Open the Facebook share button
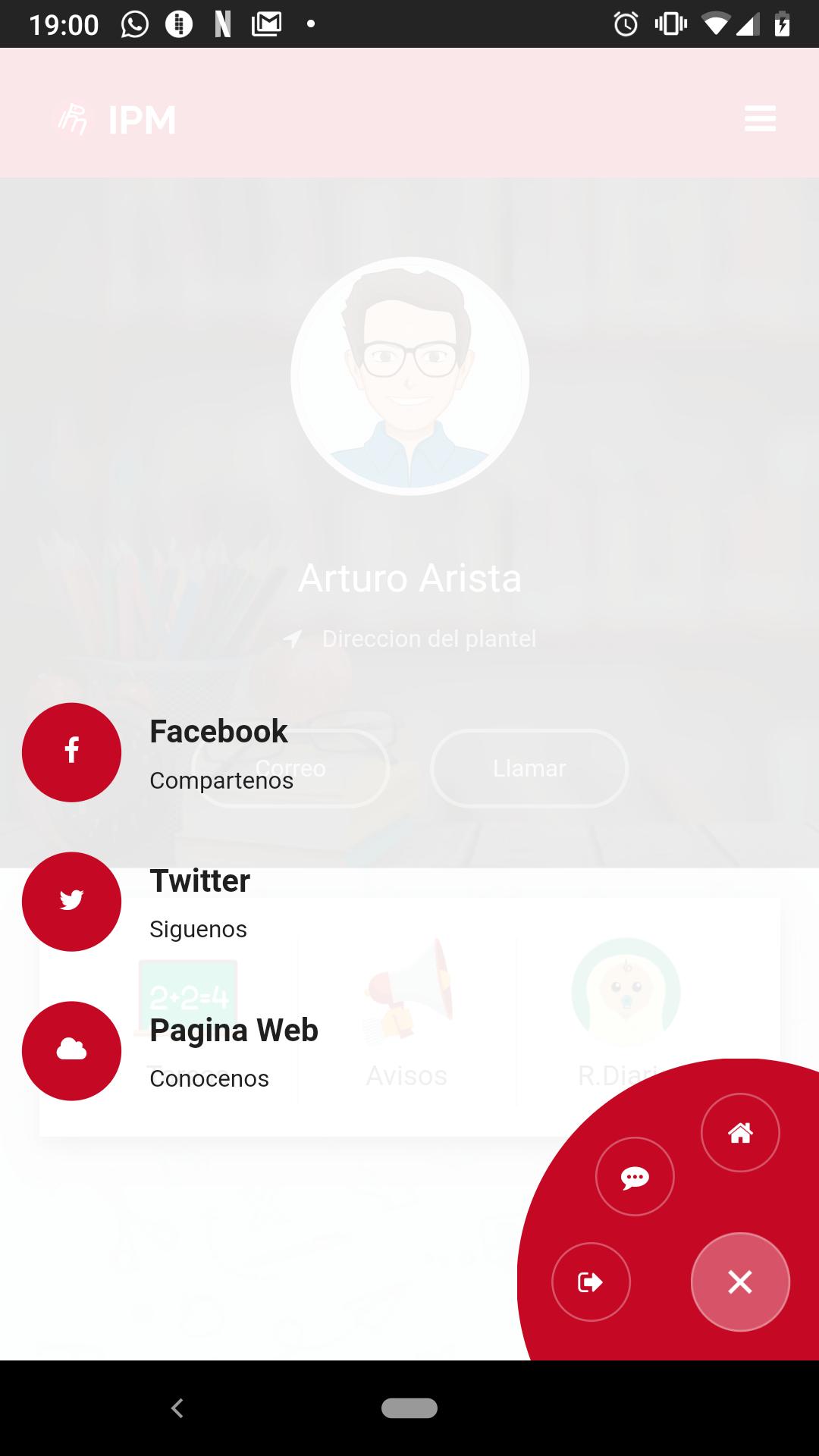Viewport: 819px width, 1456px height. pos(71,752)
